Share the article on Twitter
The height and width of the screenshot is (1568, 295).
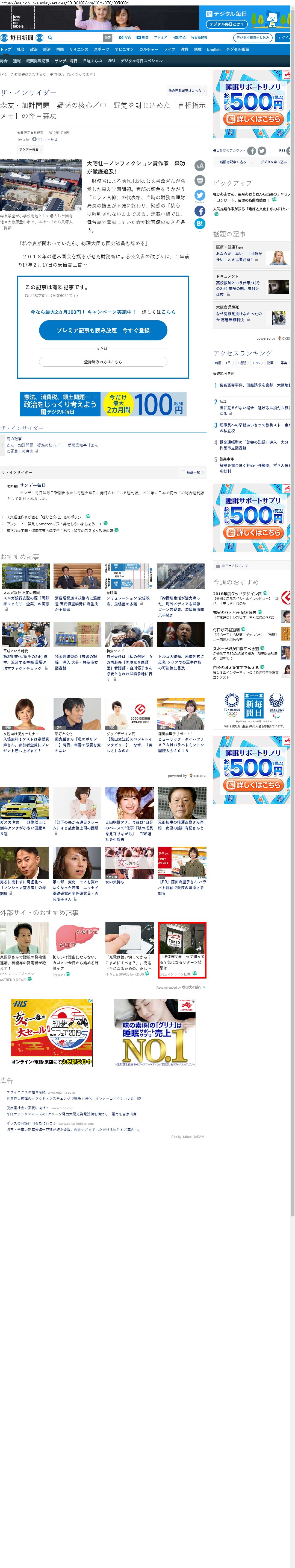[x=199, y=195]
